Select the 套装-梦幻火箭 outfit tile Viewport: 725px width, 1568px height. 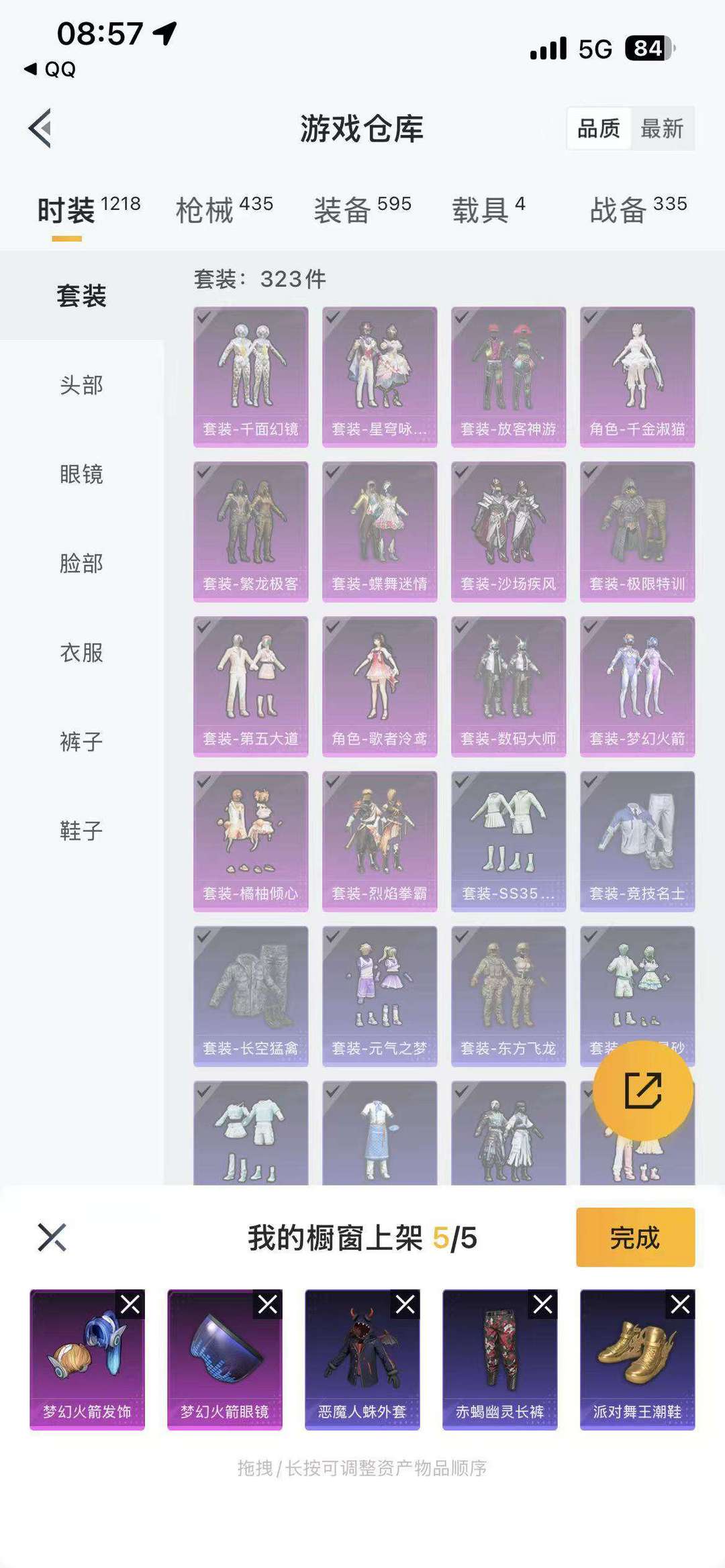637,686
